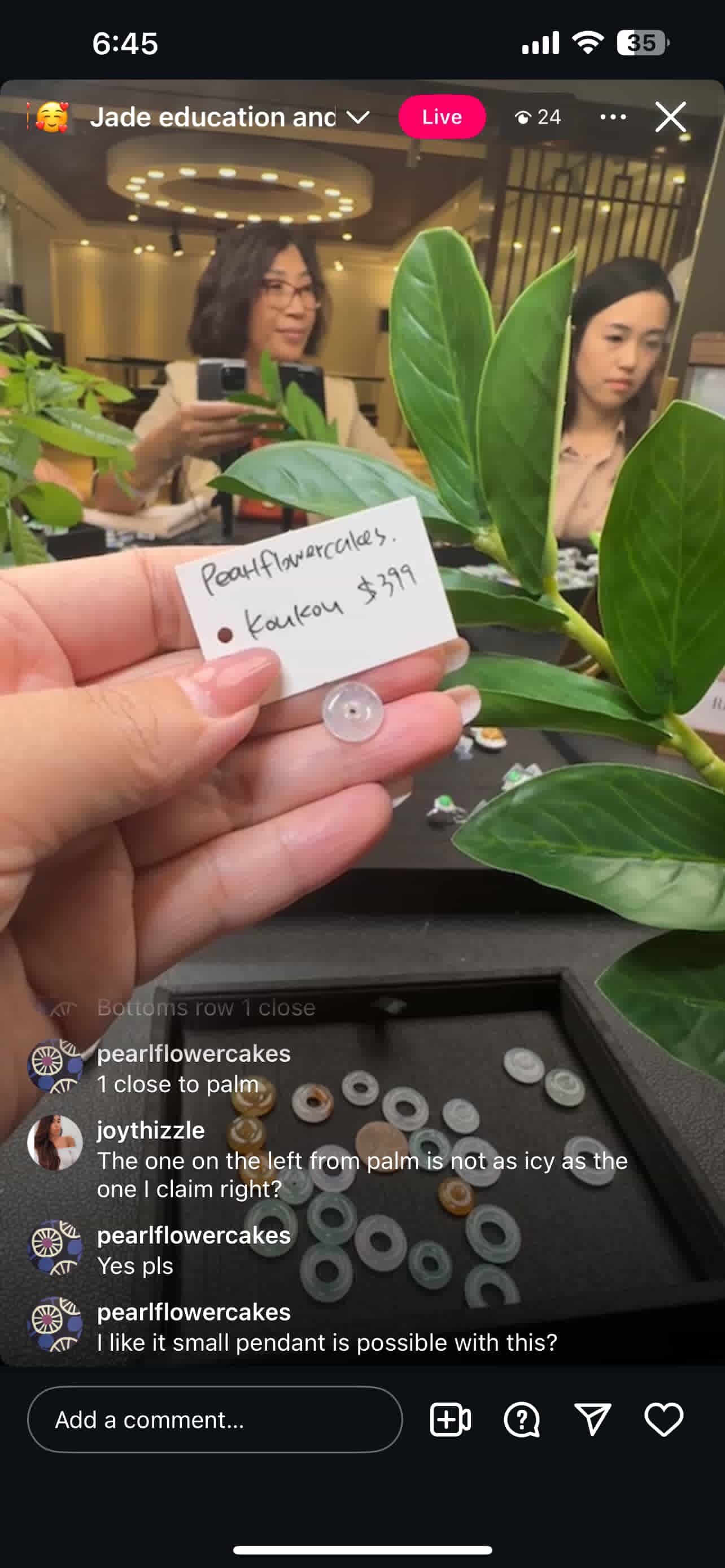Expand the Jade education host details
This screenshot has height=1568, width=725.
[358, 117]
